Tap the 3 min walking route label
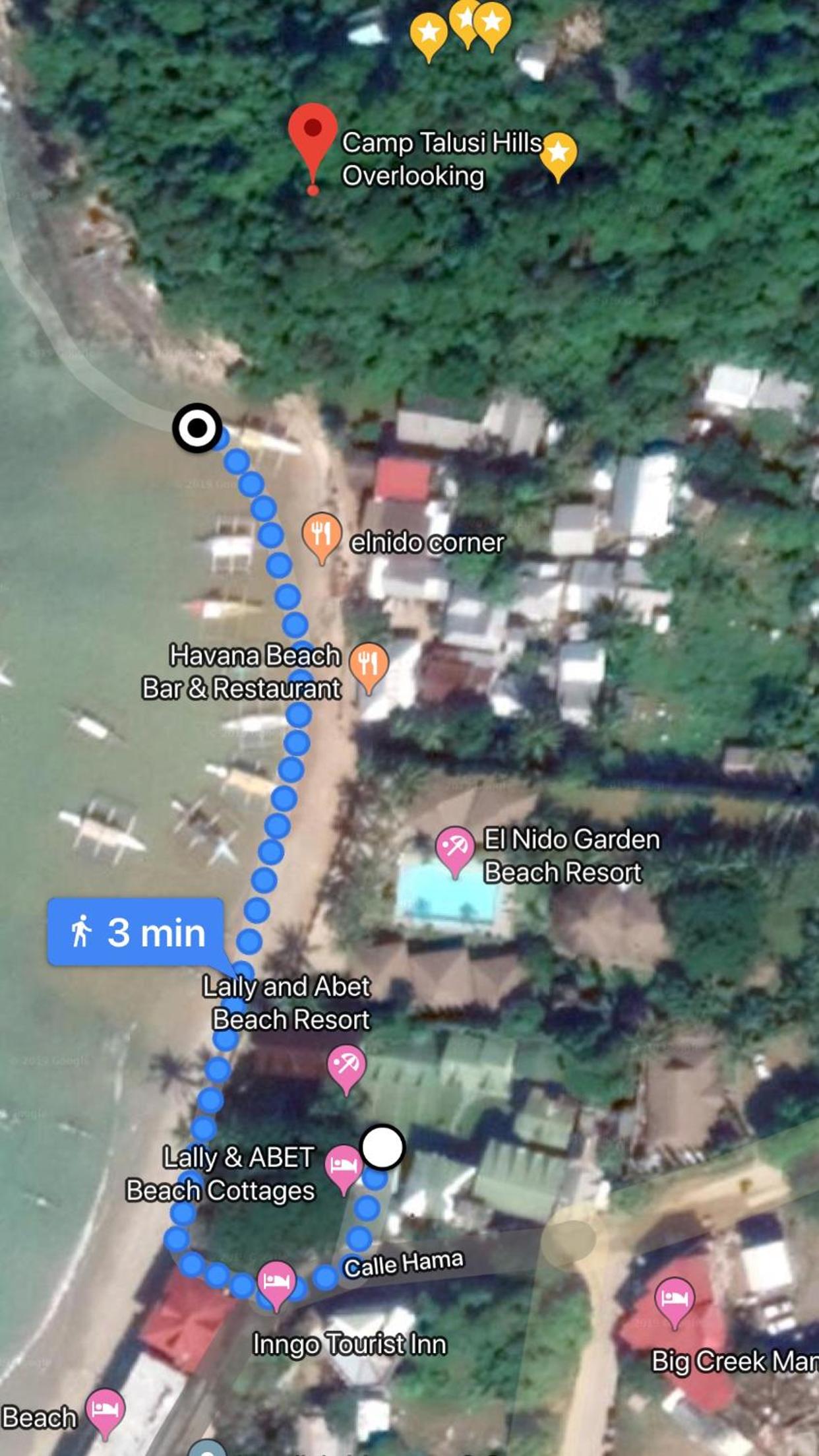This screenshot has height=1456, width=819. click(x=136, y=932)
